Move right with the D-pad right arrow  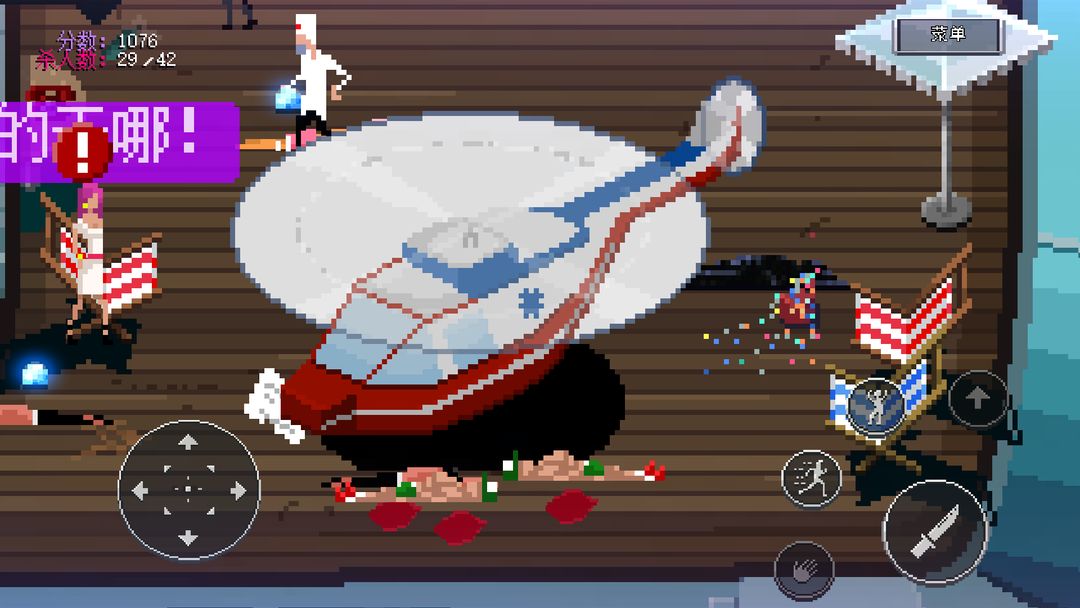tap(236, 490)
